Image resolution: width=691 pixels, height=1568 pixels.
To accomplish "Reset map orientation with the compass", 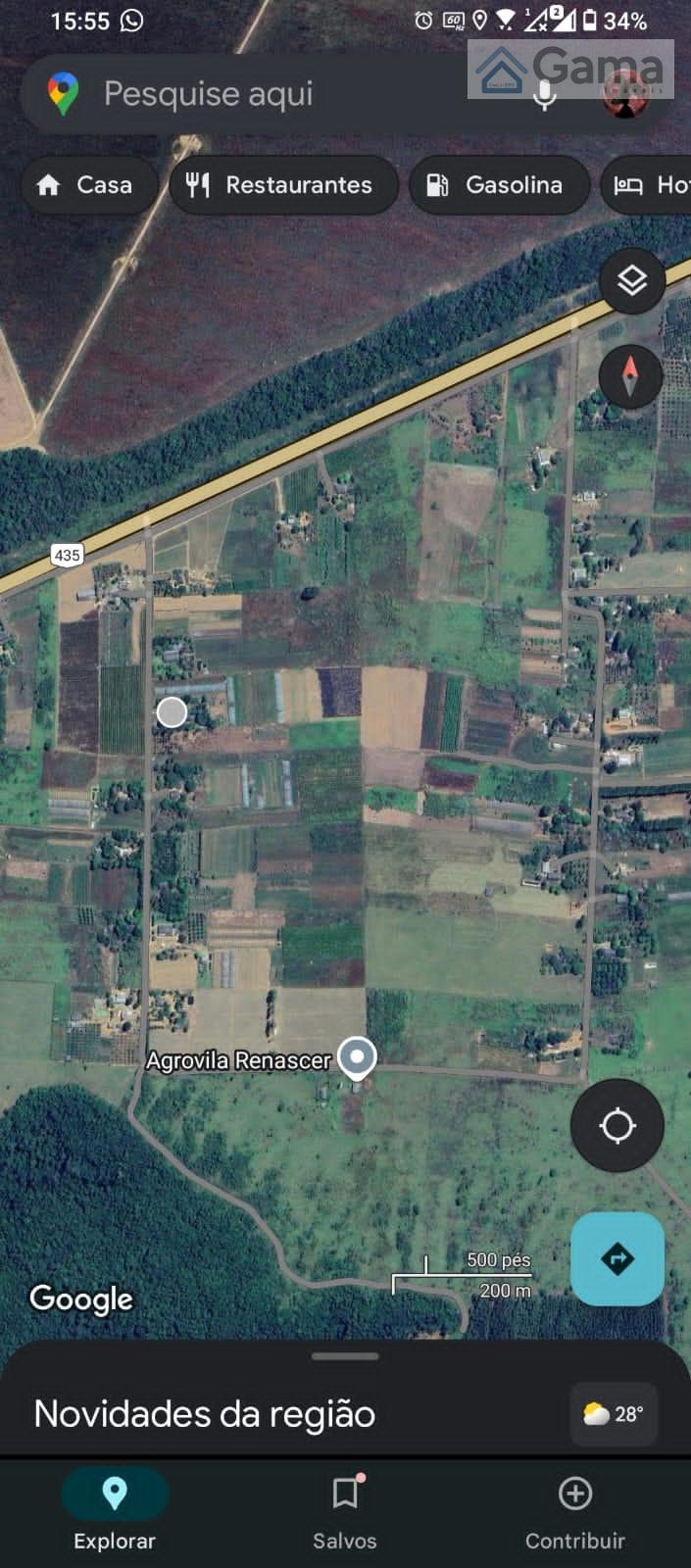I will [x=630, y=376].
